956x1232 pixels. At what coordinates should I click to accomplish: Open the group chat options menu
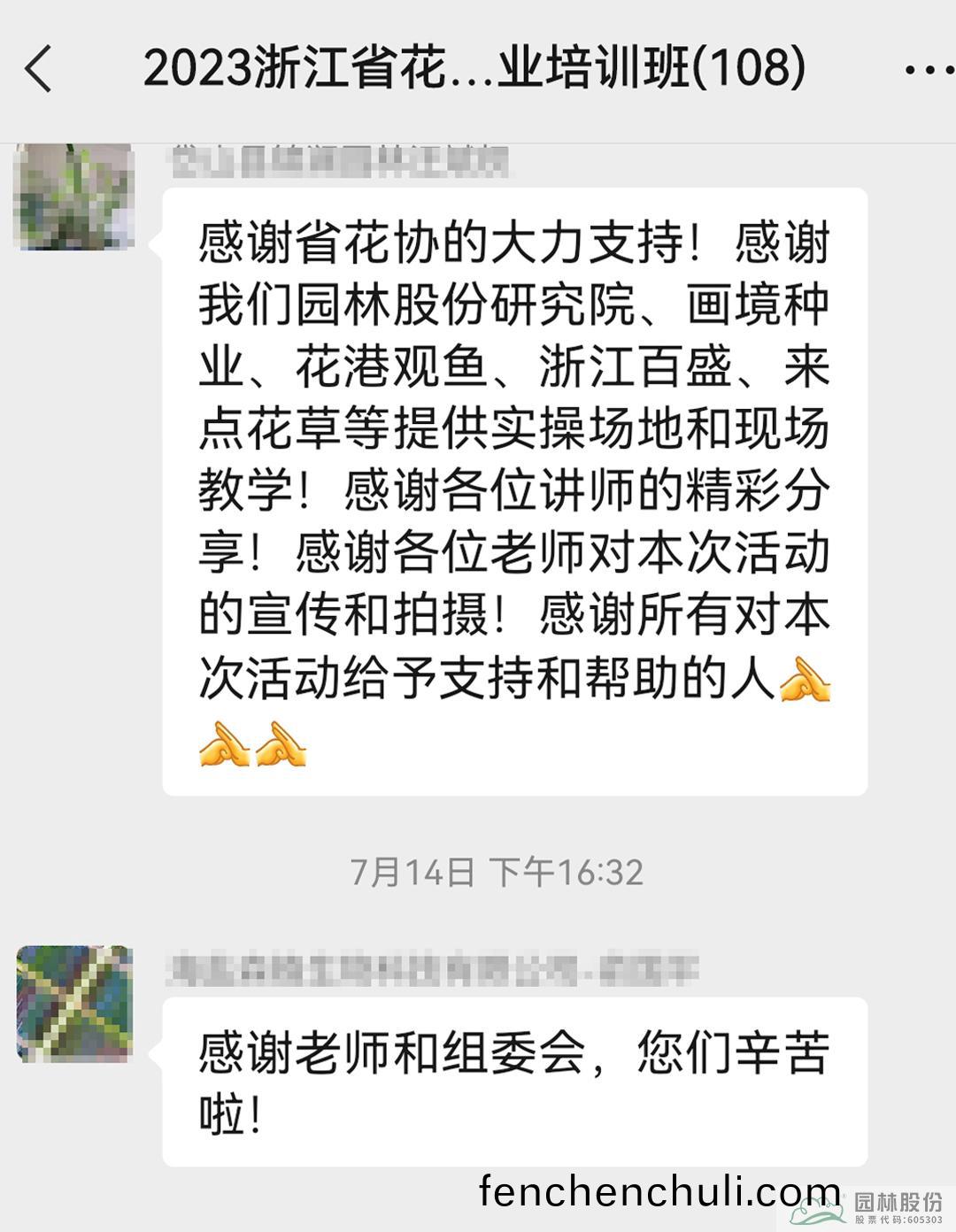927,69
